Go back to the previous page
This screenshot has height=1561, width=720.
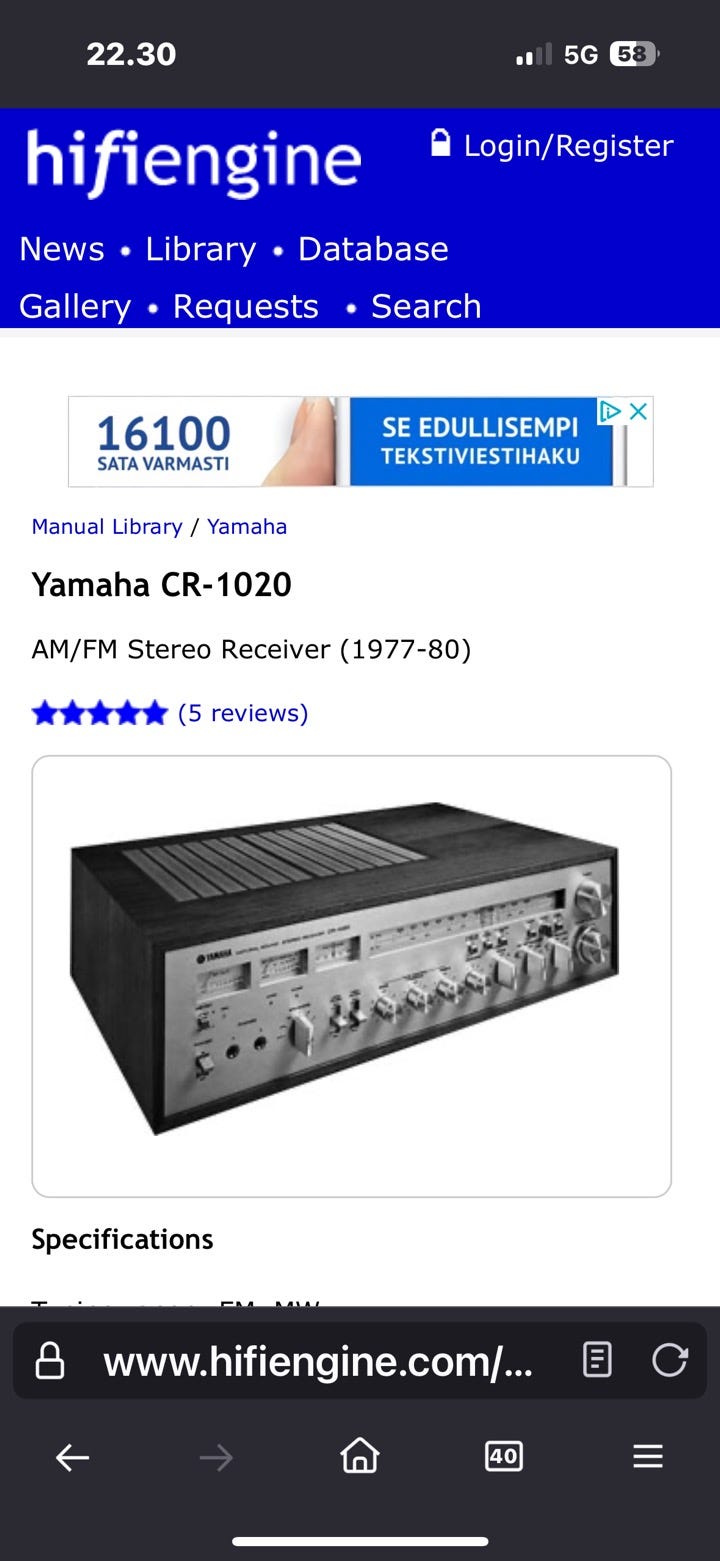tap(72, 1458)
